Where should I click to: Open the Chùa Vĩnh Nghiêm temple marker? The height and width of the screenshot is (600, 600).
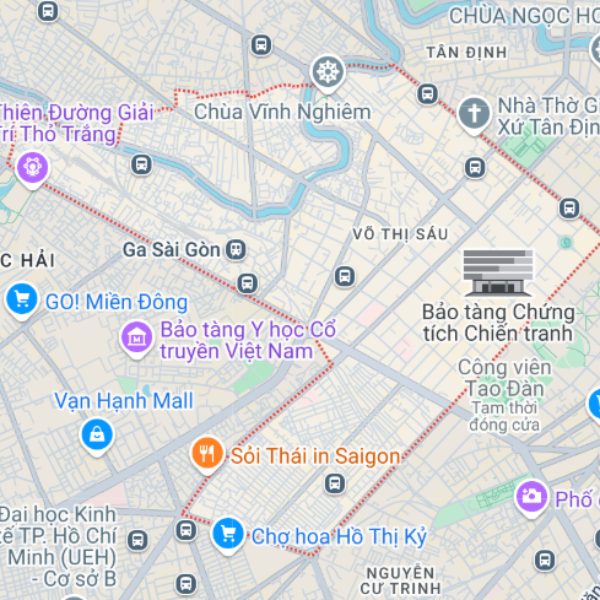[x=327, y=72]
